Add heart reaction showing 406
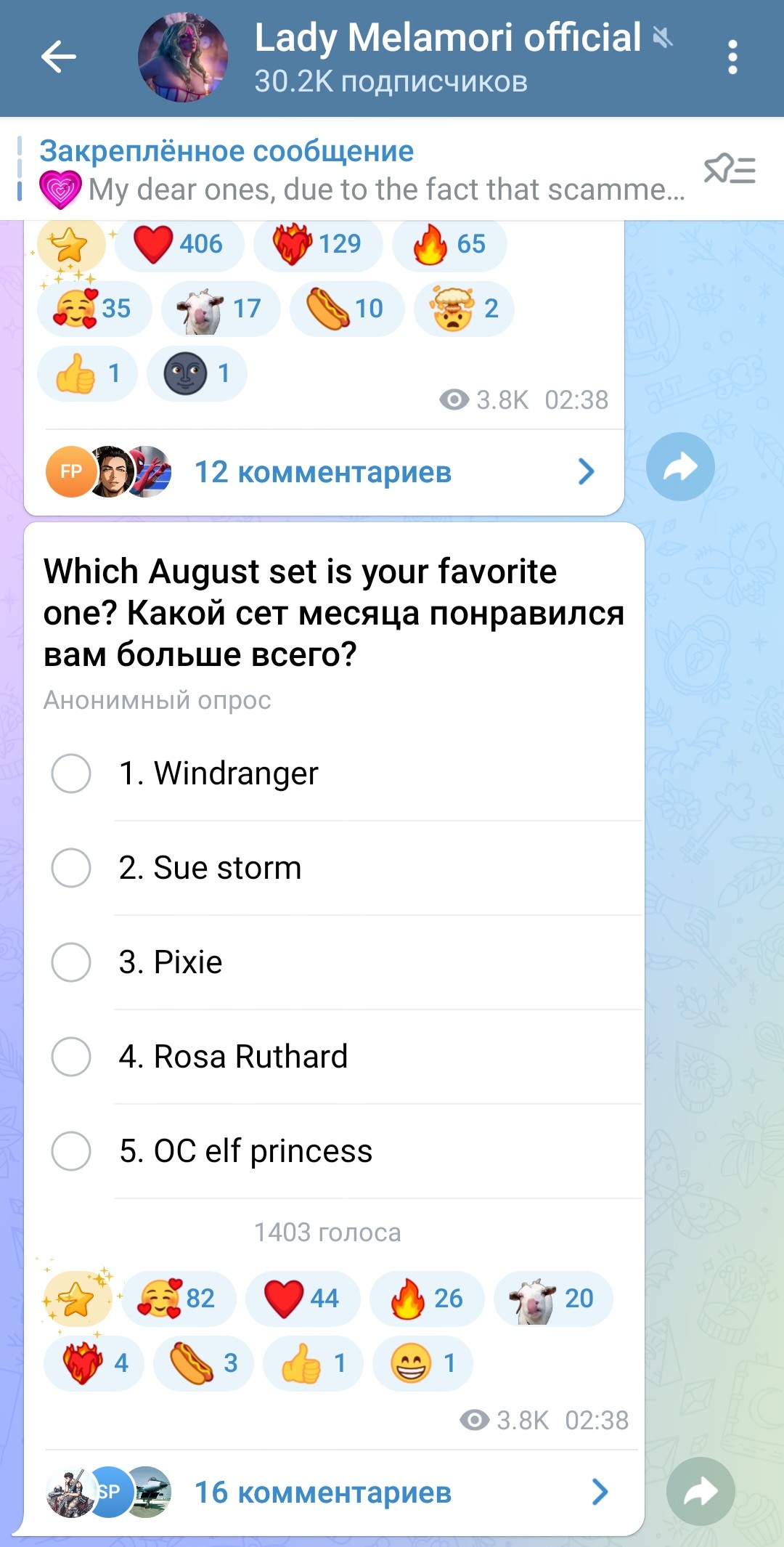This screenshot has height=1547, width=784. pos(179,244)
